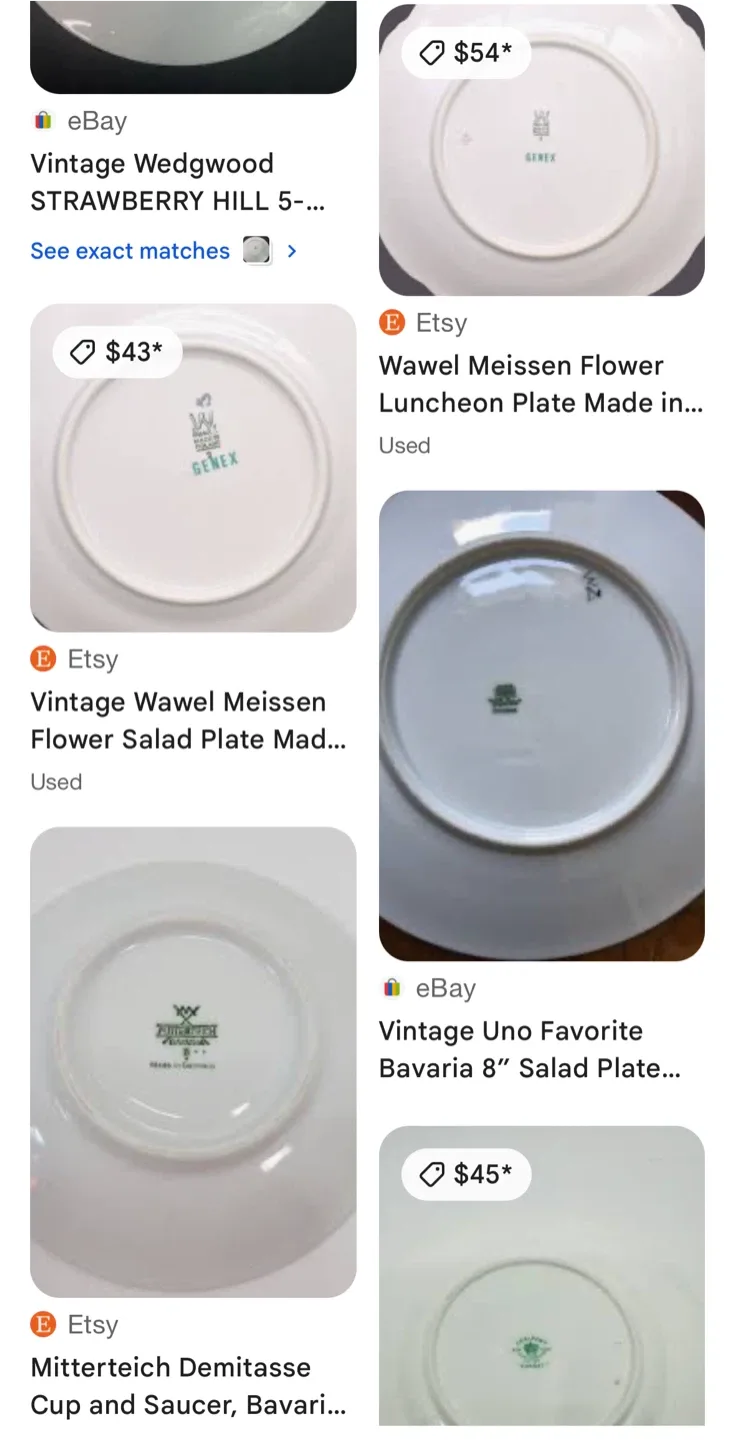Viewport: 735px width, 1440px height.
Task: Click the price tag icon on the $54 chip
Action: 431,53
